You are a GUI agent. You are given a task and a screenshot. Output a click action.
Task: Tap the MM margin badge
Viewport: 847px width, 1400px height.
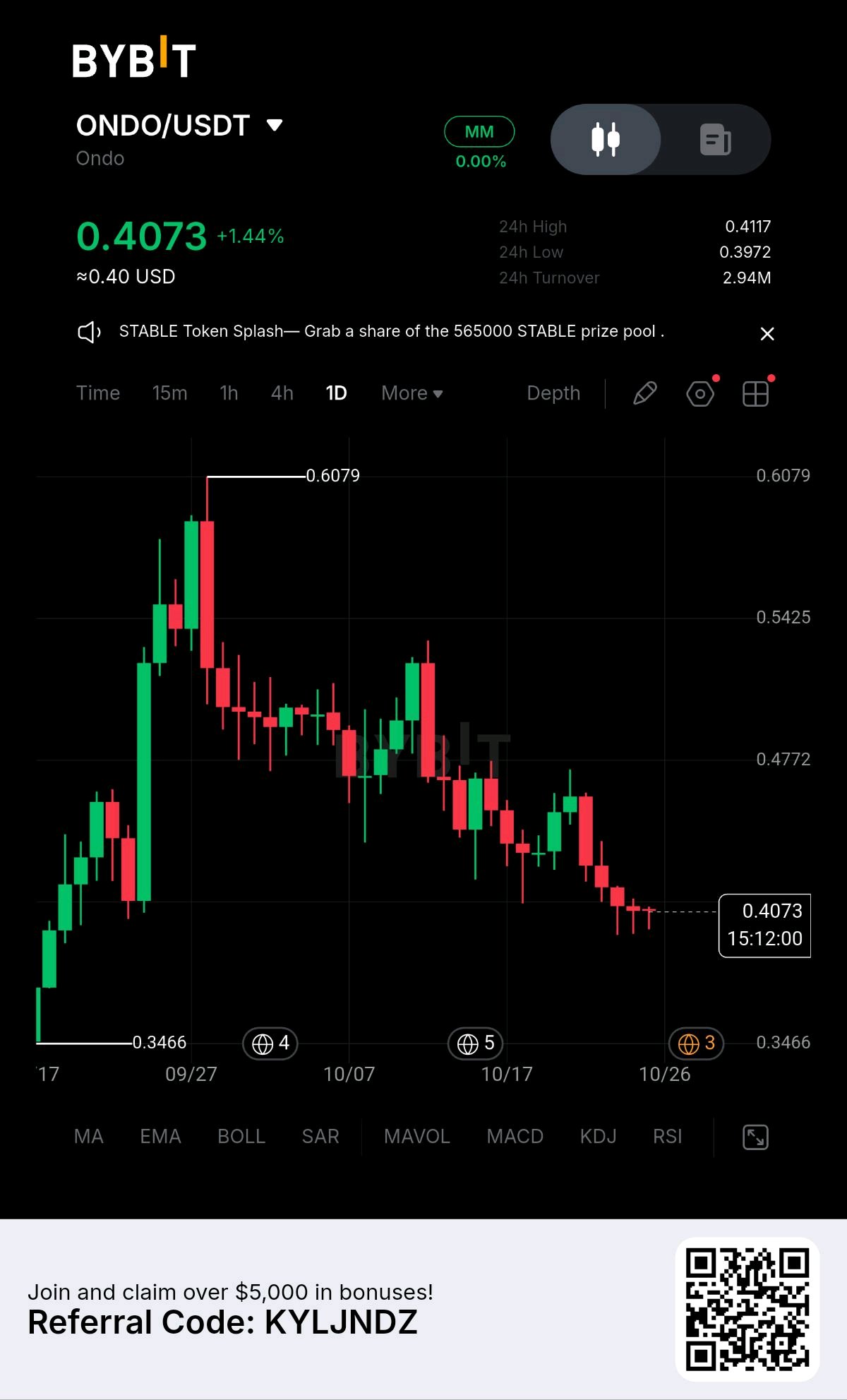pyautogui.click(x=479, y=132)
